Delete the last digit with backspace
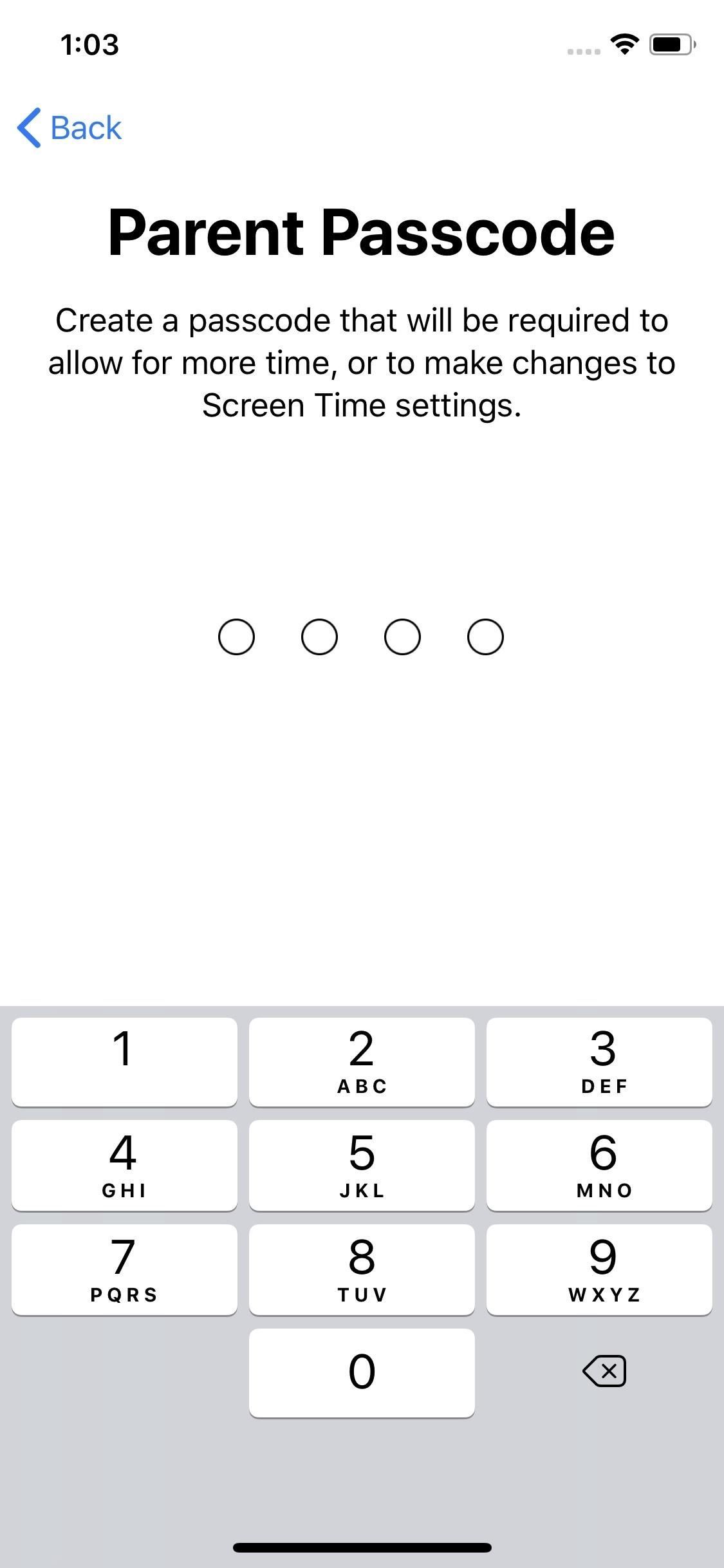 click(x=604, y=1372)
